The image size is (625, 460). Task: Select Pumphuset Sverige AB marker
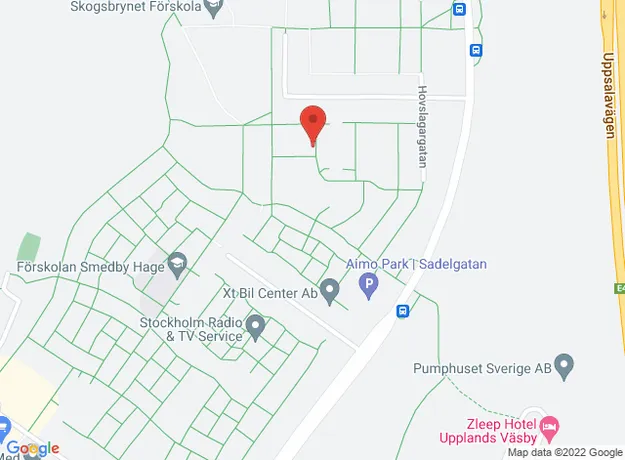point(564,365)
